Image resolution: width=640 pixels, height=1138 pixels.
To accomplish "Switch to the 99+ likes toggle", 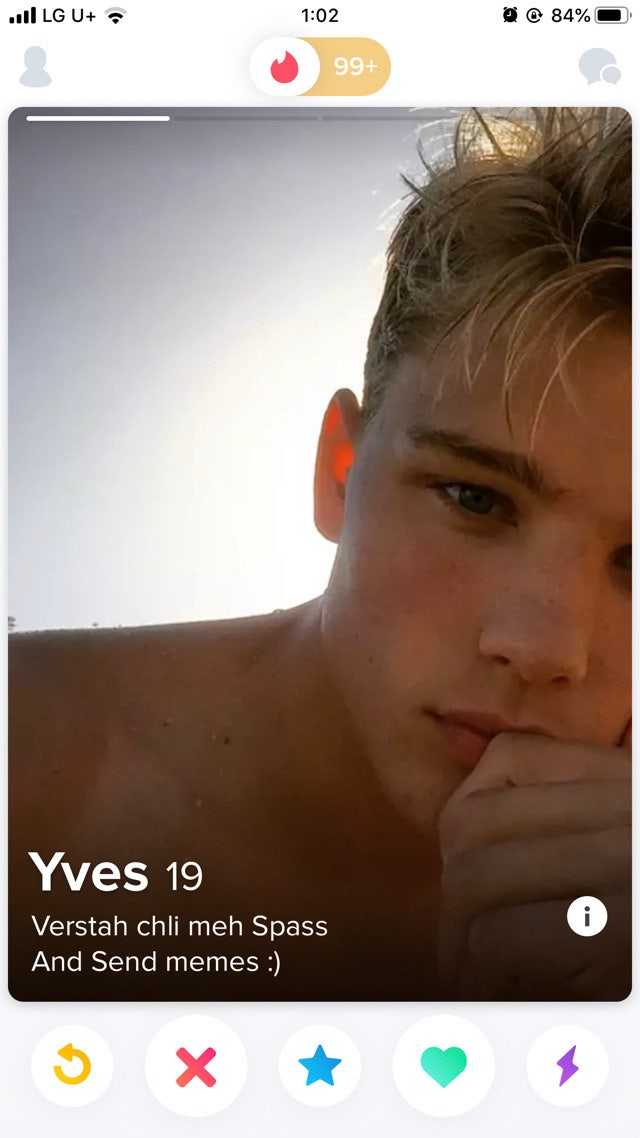I will point(356,67).
